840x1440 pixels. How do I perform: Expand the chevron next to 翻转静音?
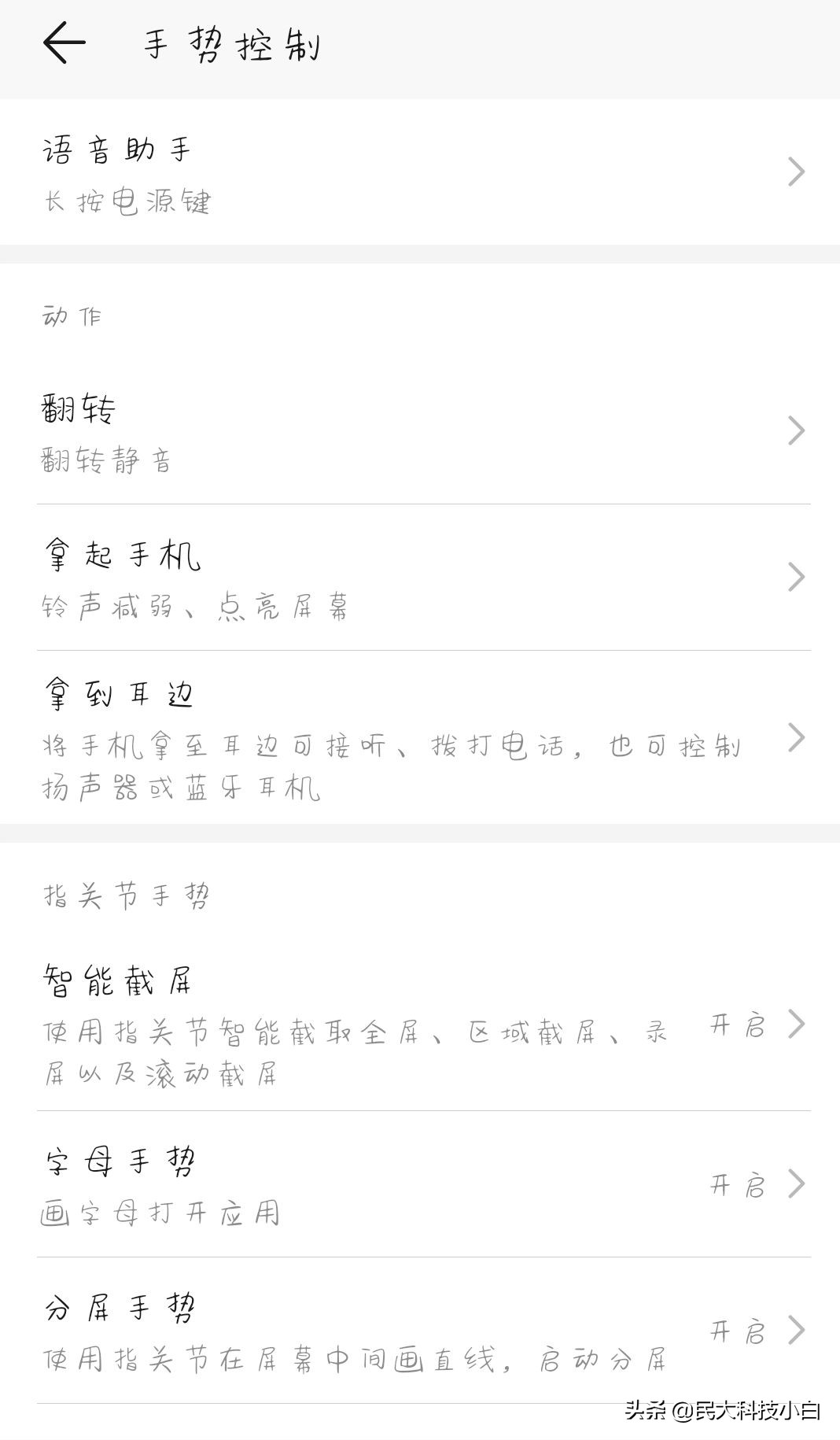point(798,431)
